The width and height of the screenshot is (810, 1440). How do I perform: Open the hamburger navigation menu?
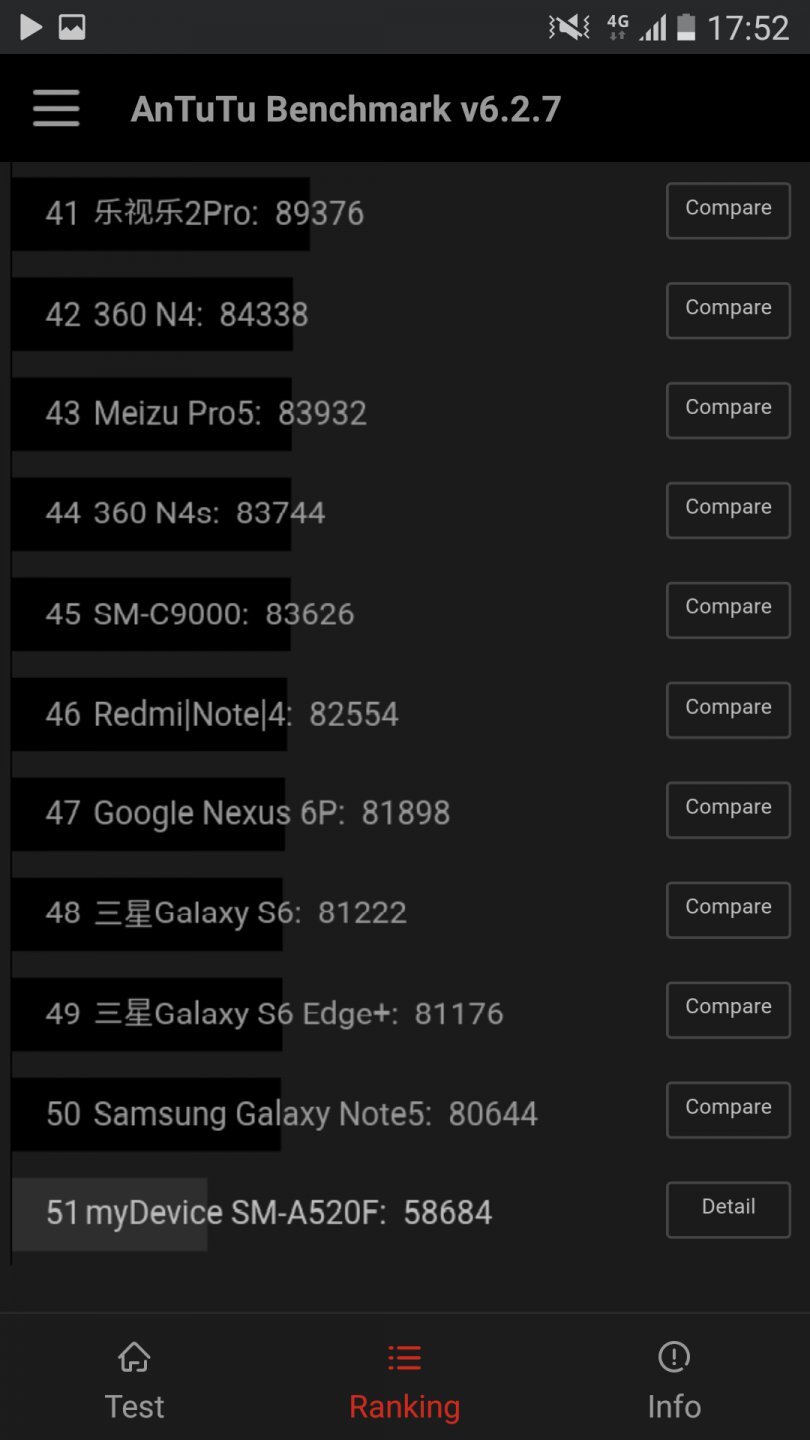[x=55, y=108]
